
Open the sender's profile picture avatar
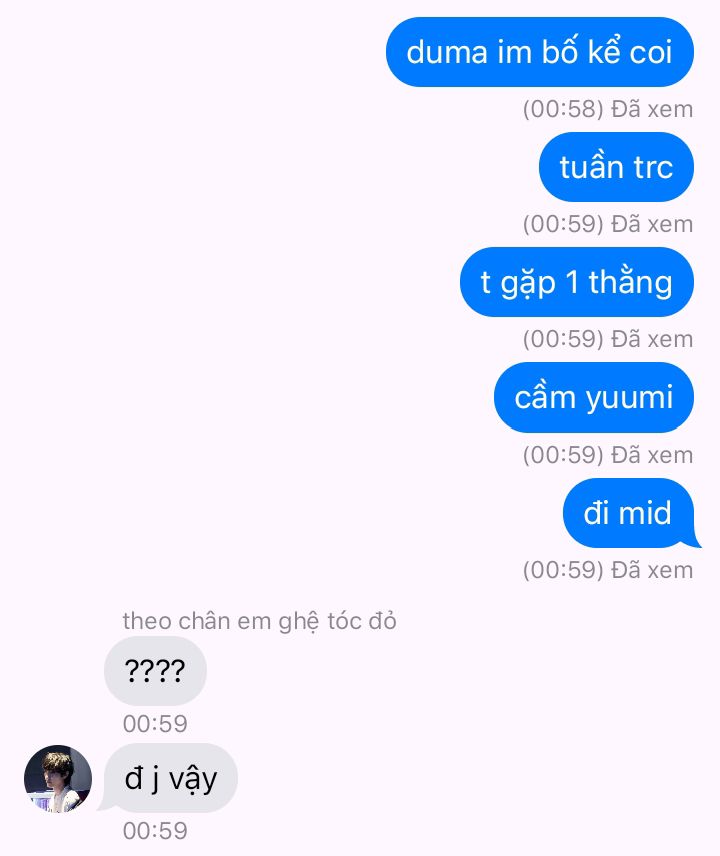pos(58,779)
